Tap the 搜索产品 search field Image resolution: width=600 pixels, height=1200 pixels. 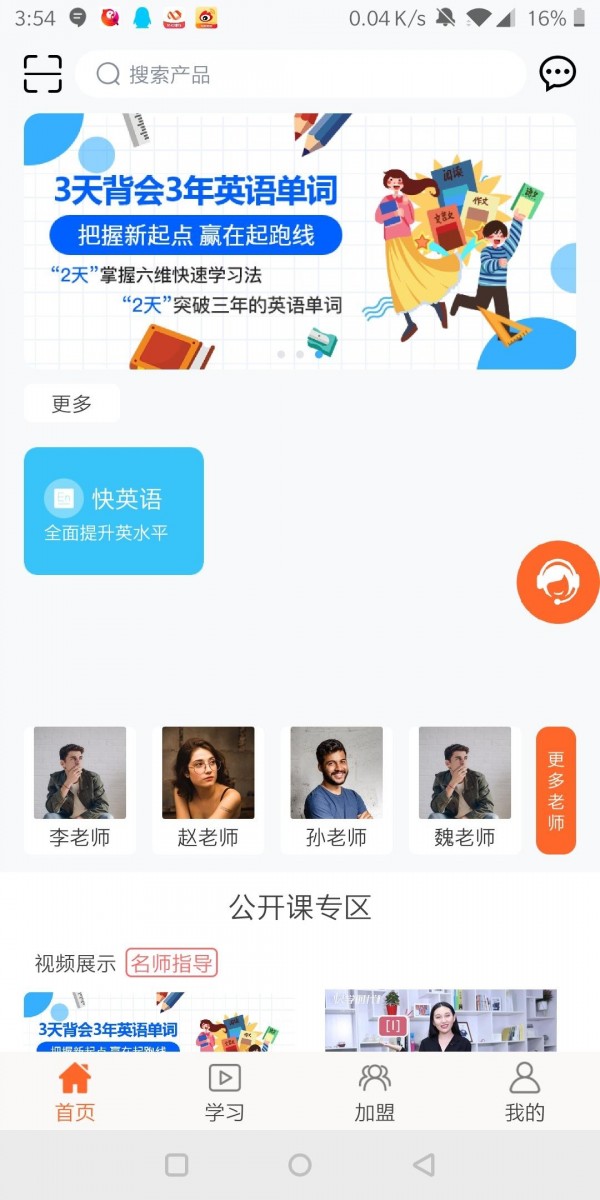pyautogui.click(x=300, y=74)
